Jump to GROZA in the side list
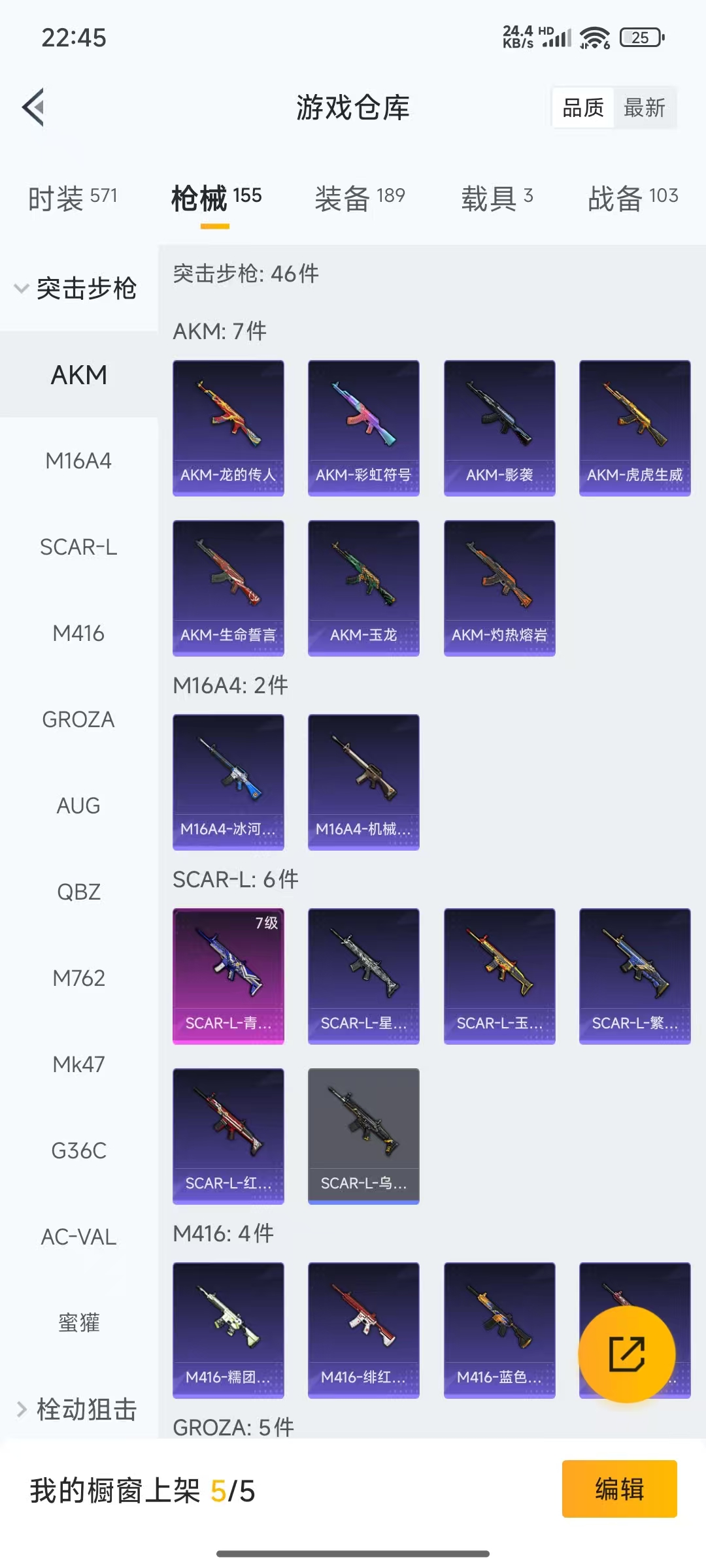706x1568 pixels. (x=78, y=719)
